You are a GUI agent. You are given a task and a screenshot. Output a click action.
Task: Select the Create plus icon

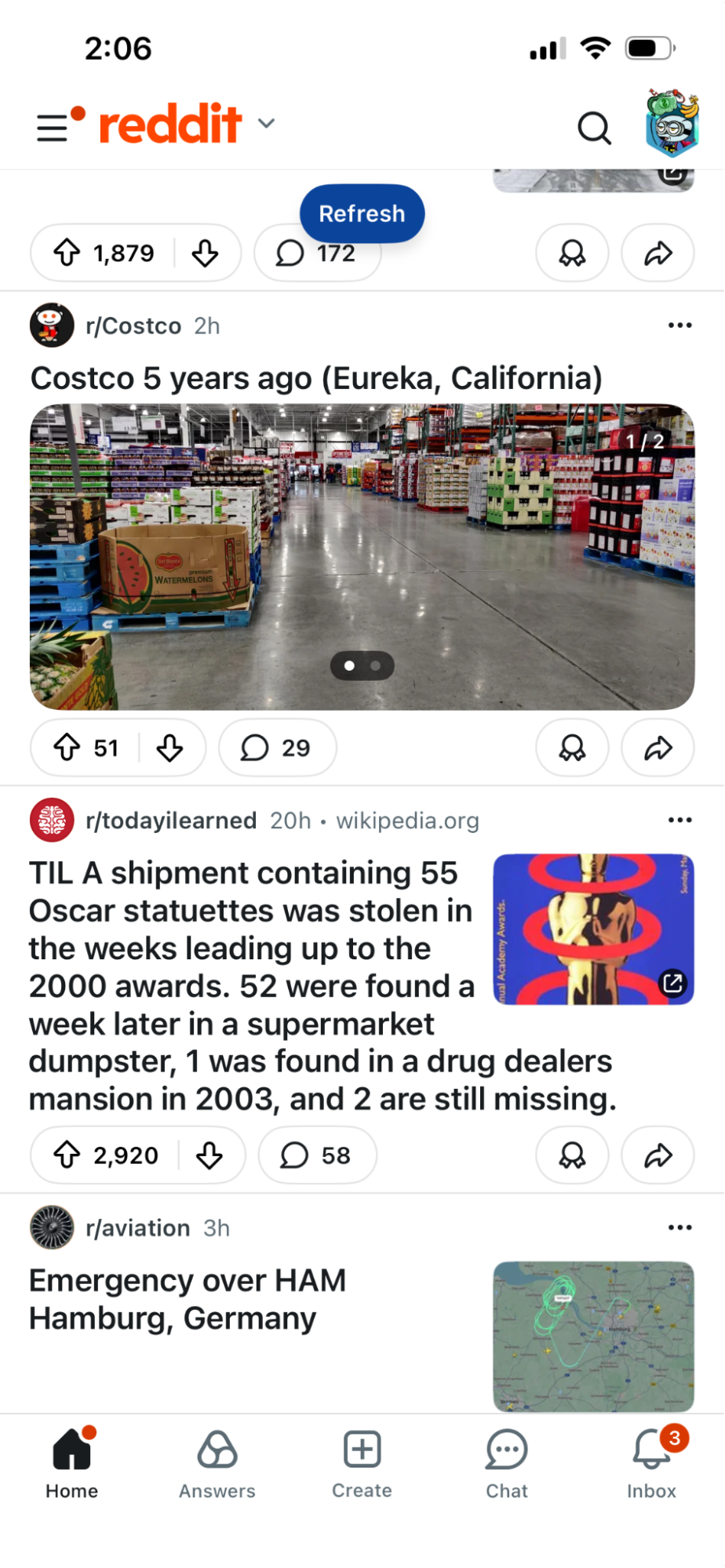point(361,1448)
